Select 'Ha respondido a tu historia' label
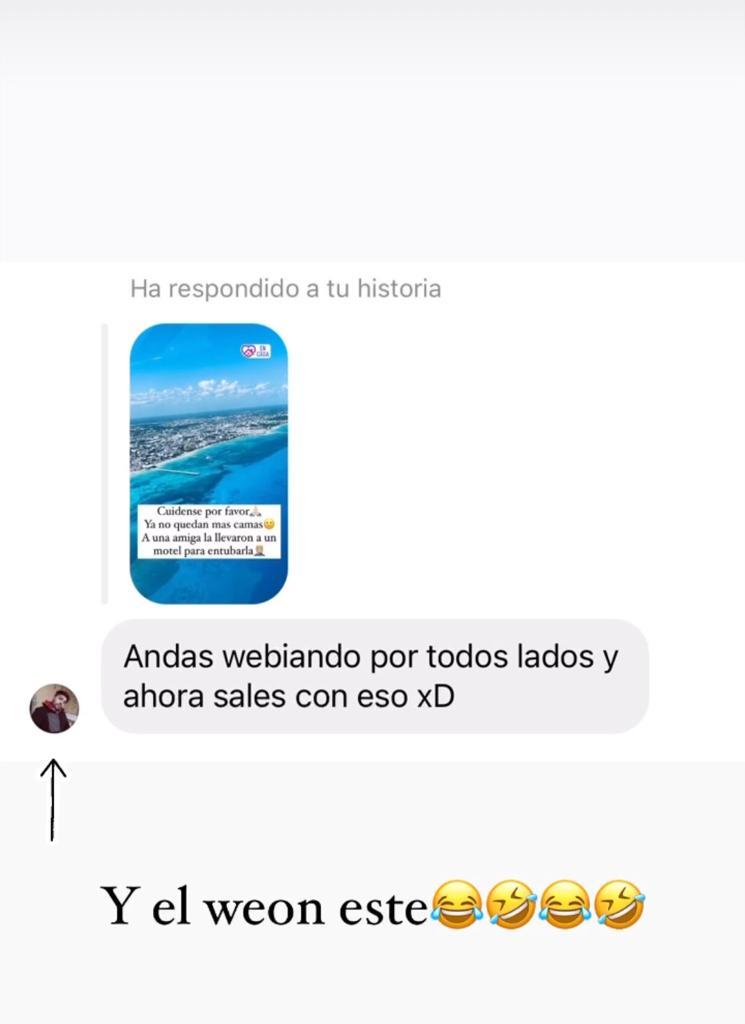This screenshot has width=745, height=1024. pyautogui.click(x=284, y=290)
